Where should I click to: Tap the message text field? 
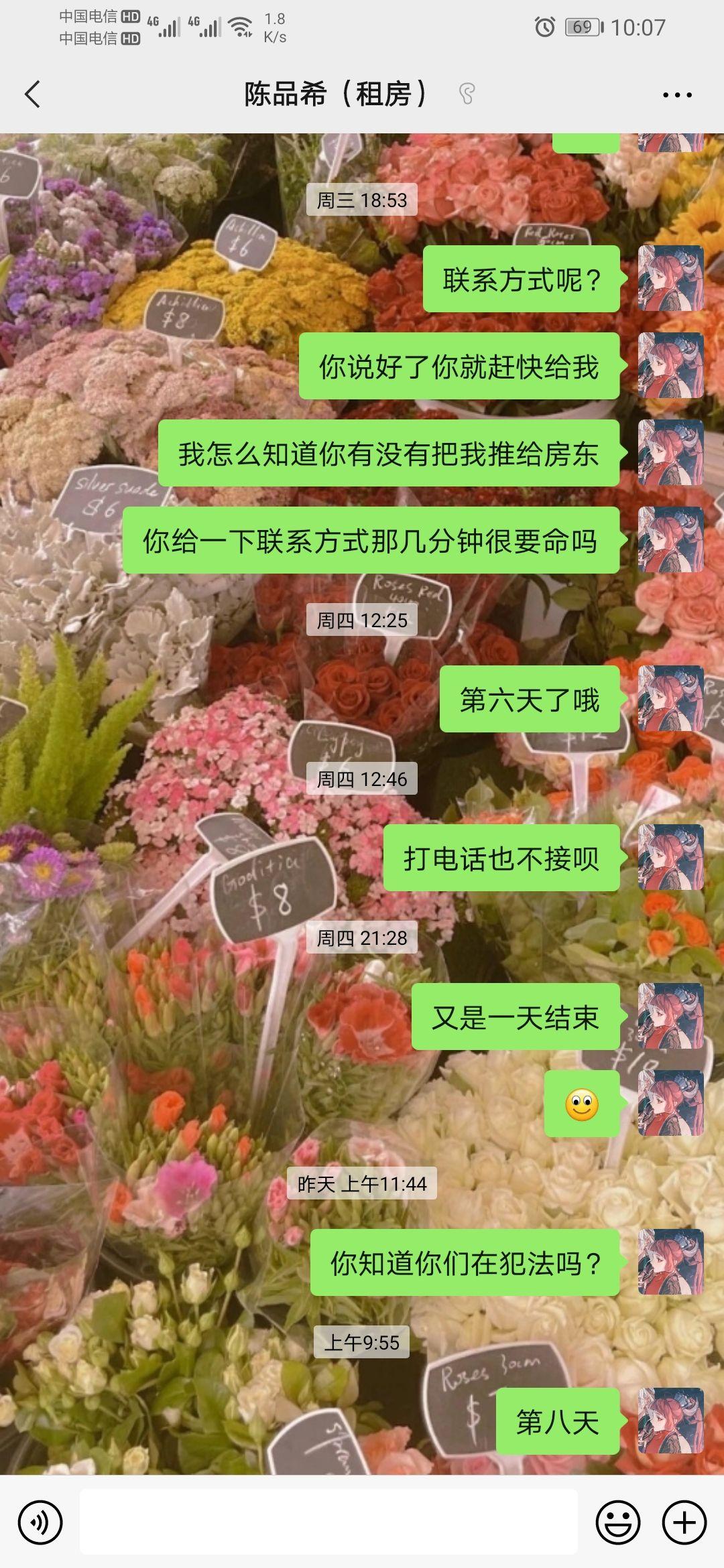click(x=328, y=1522)
